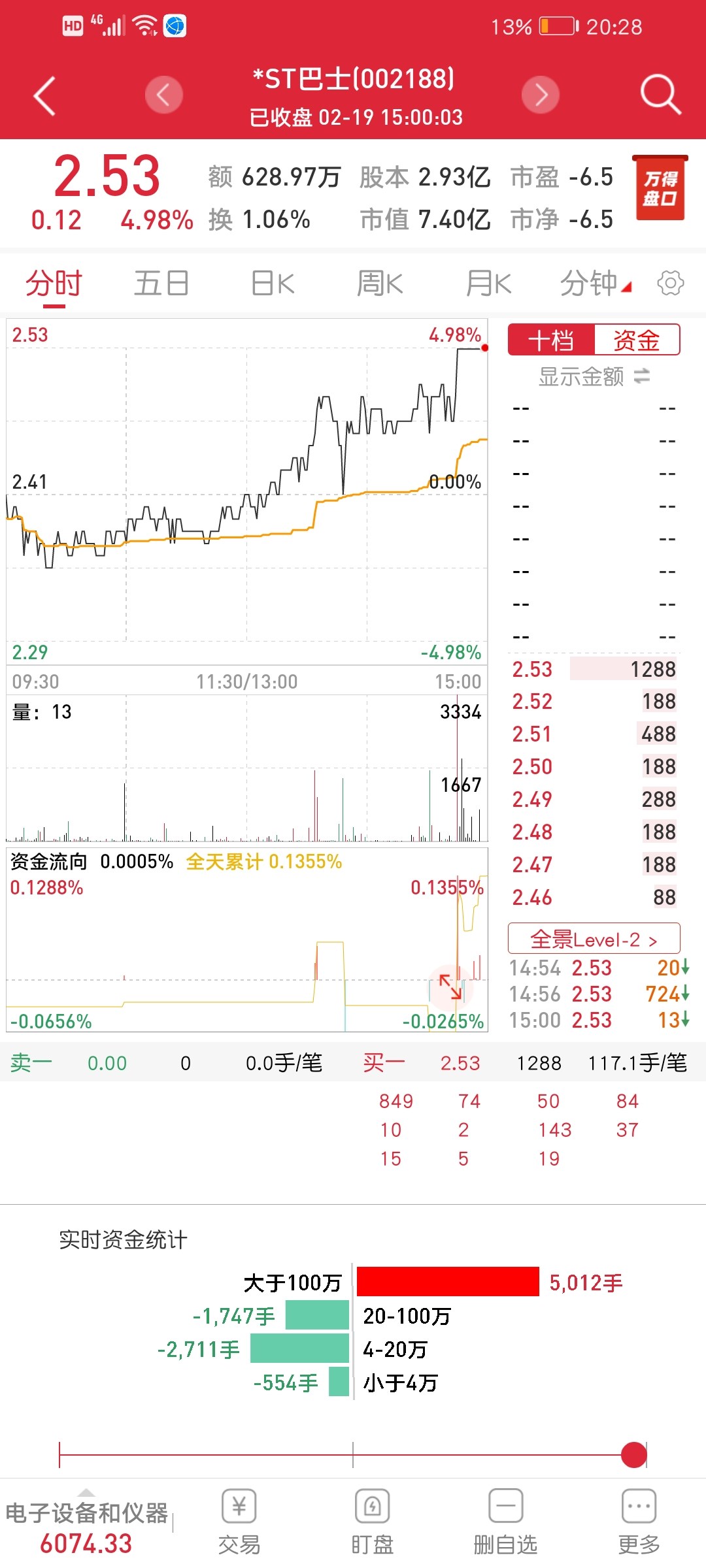Image resolution: width=706 pixels, height=1568 pixels.
Task: Switch to the 五日 chart tab
Action: click(x=161, y=284)
